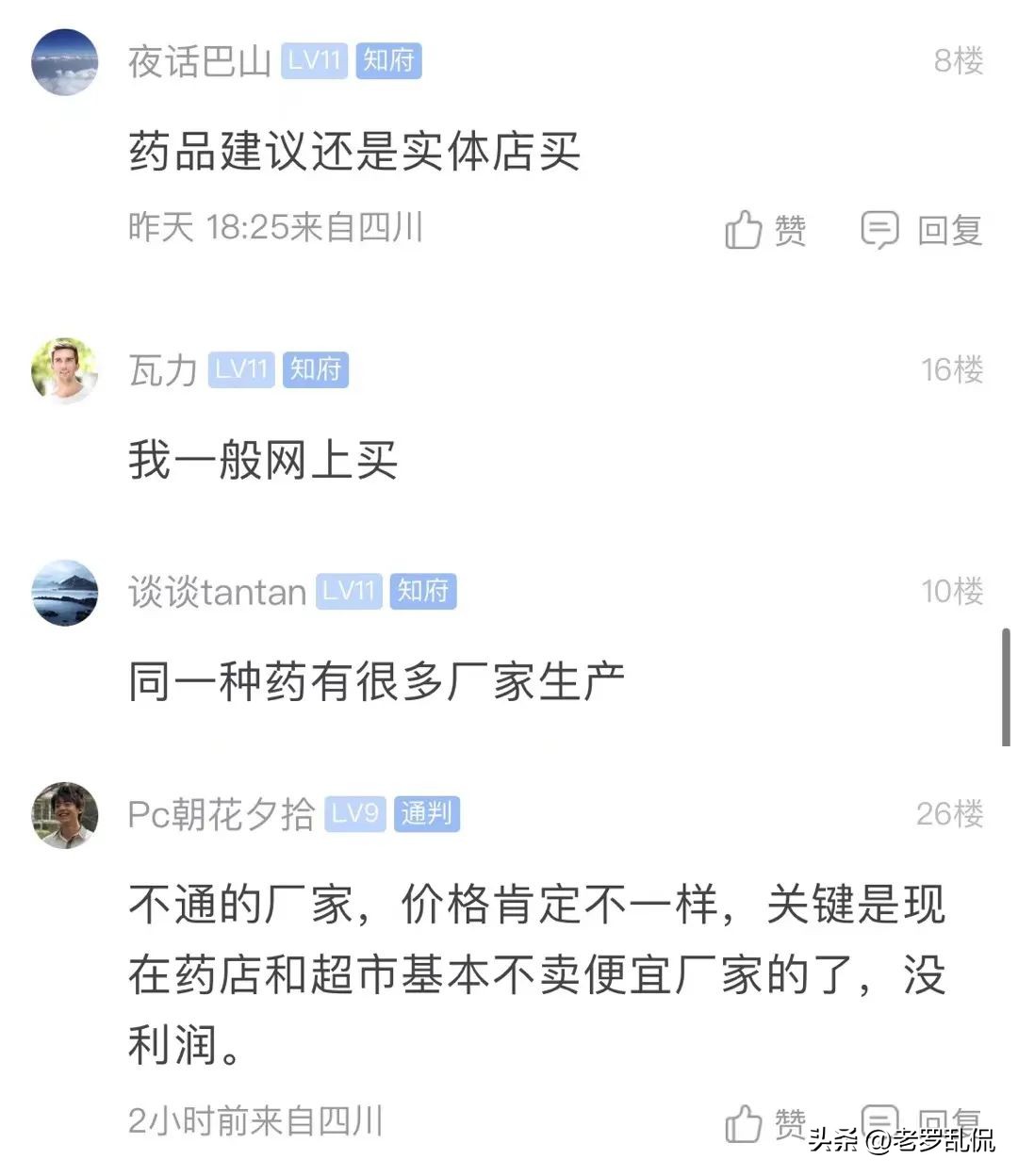Tap the like thumb icon on Pc朝花夕拾's comment
The width and height of the screenshot is (1018, 1176).
[744, 1123]
